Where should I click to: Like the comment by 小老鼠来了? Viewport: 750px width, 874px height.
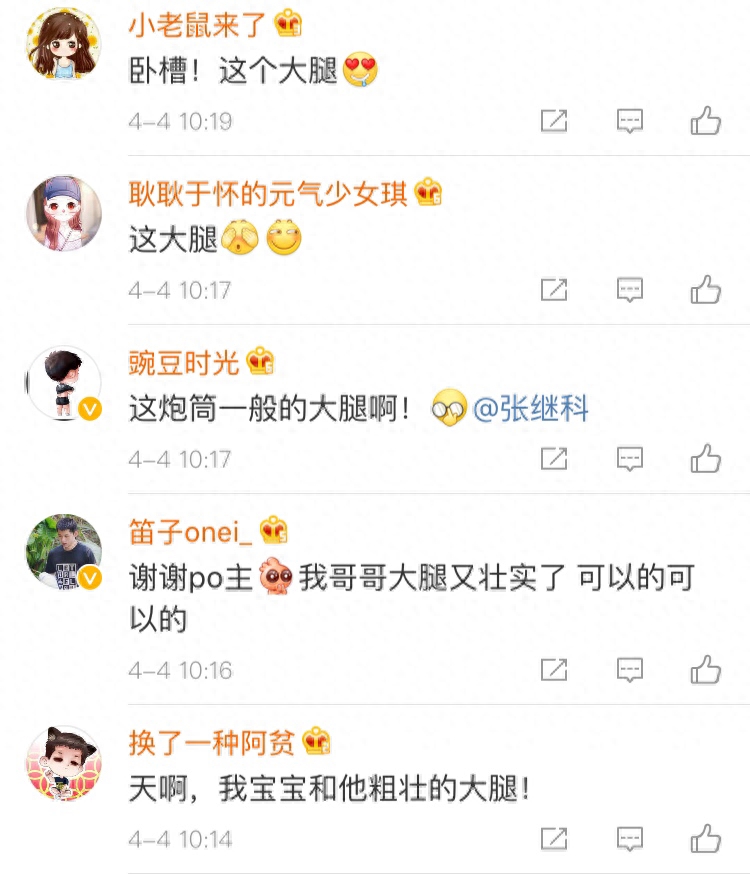click(706, 121)
